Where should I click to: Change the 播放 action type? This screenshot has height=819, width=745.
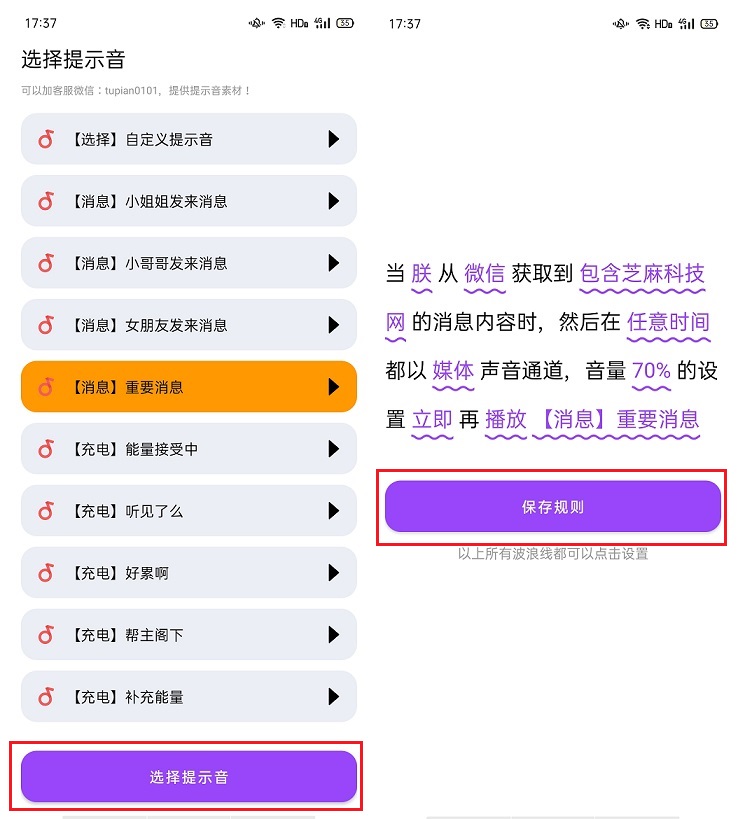[x=505, y=419]
